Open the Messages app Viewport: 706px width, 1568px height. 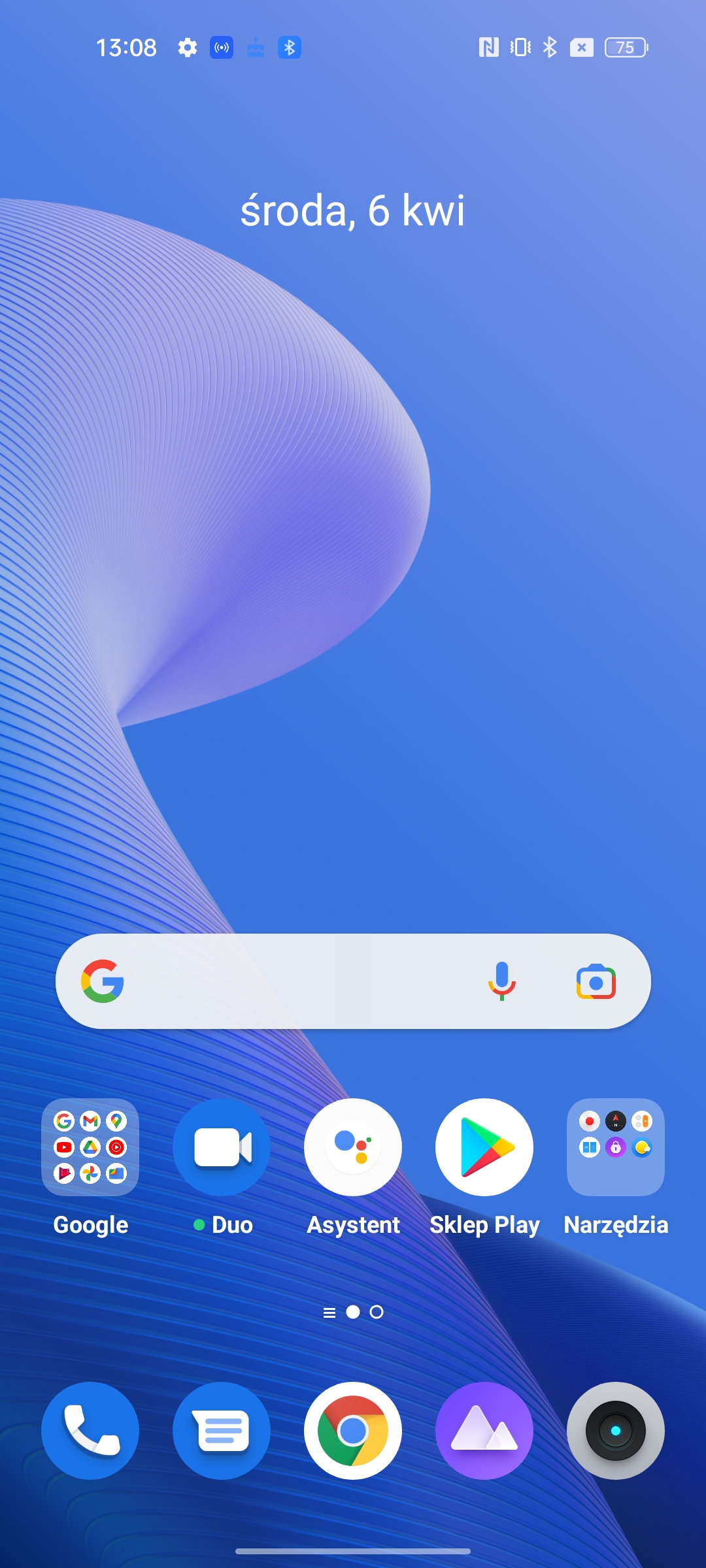222,1431
